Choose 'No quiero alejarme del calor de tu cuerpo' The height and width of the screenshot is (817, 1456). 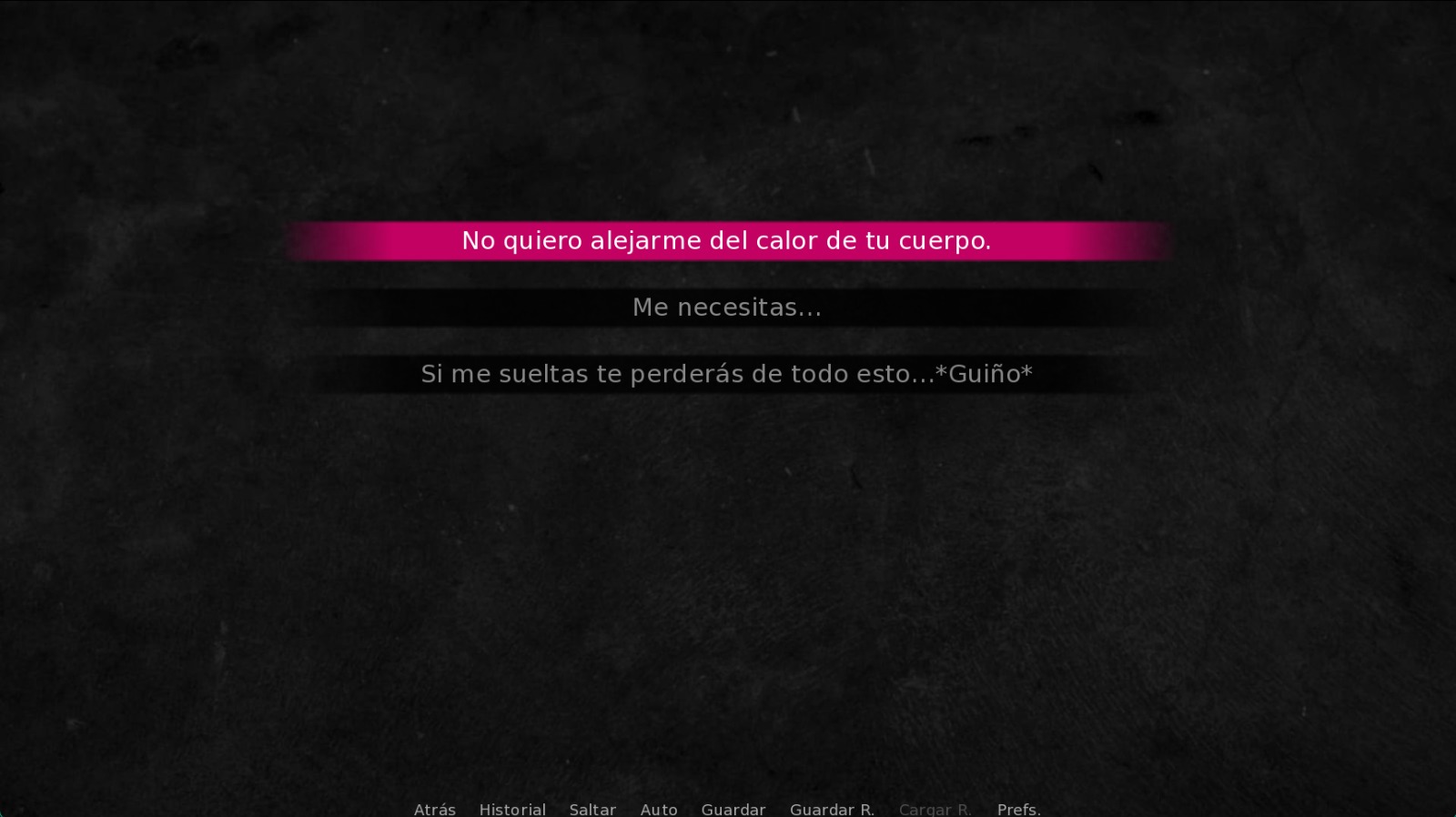(x=726, y=241)
